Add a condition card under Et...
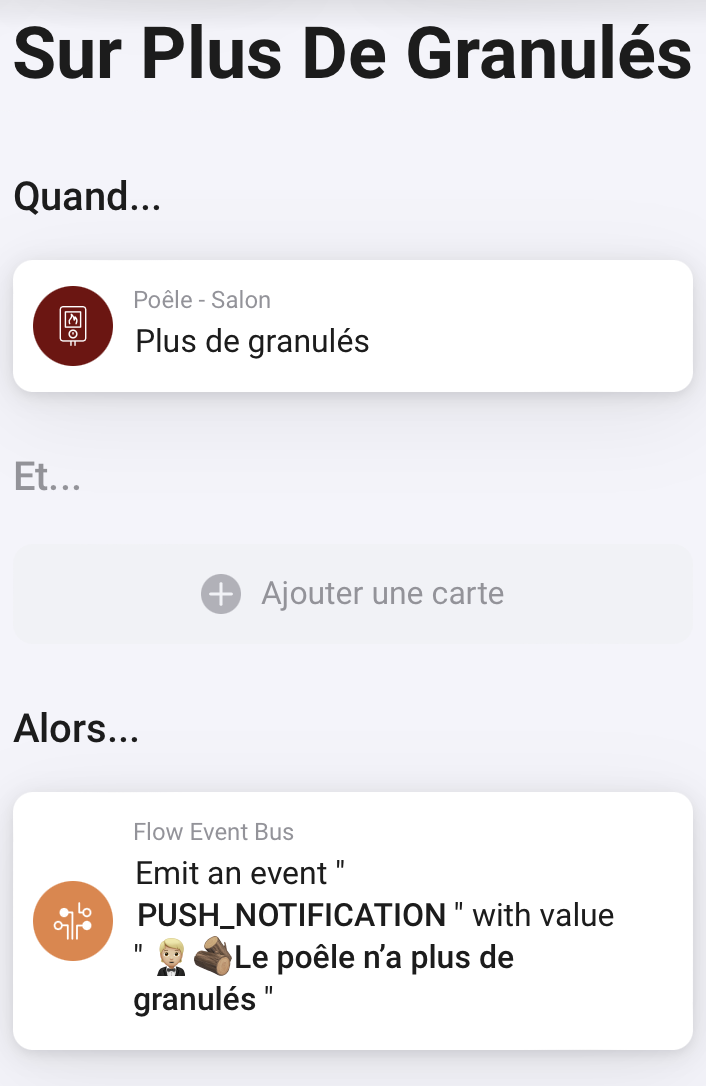The width and height of the screenshot is (706, 1086). pos(352,594)
